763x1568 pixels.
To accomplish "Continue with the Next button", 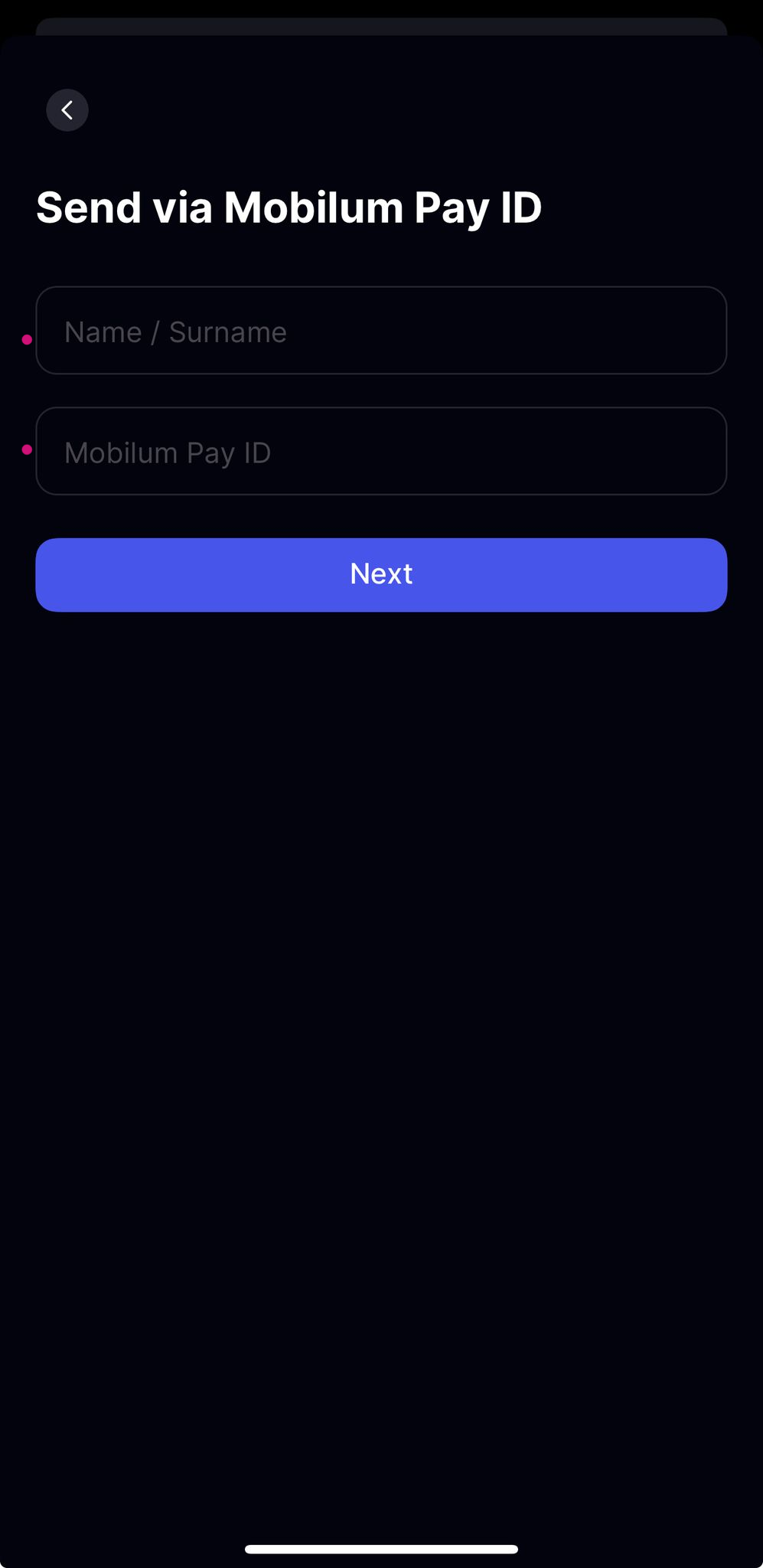I will 381,574.
